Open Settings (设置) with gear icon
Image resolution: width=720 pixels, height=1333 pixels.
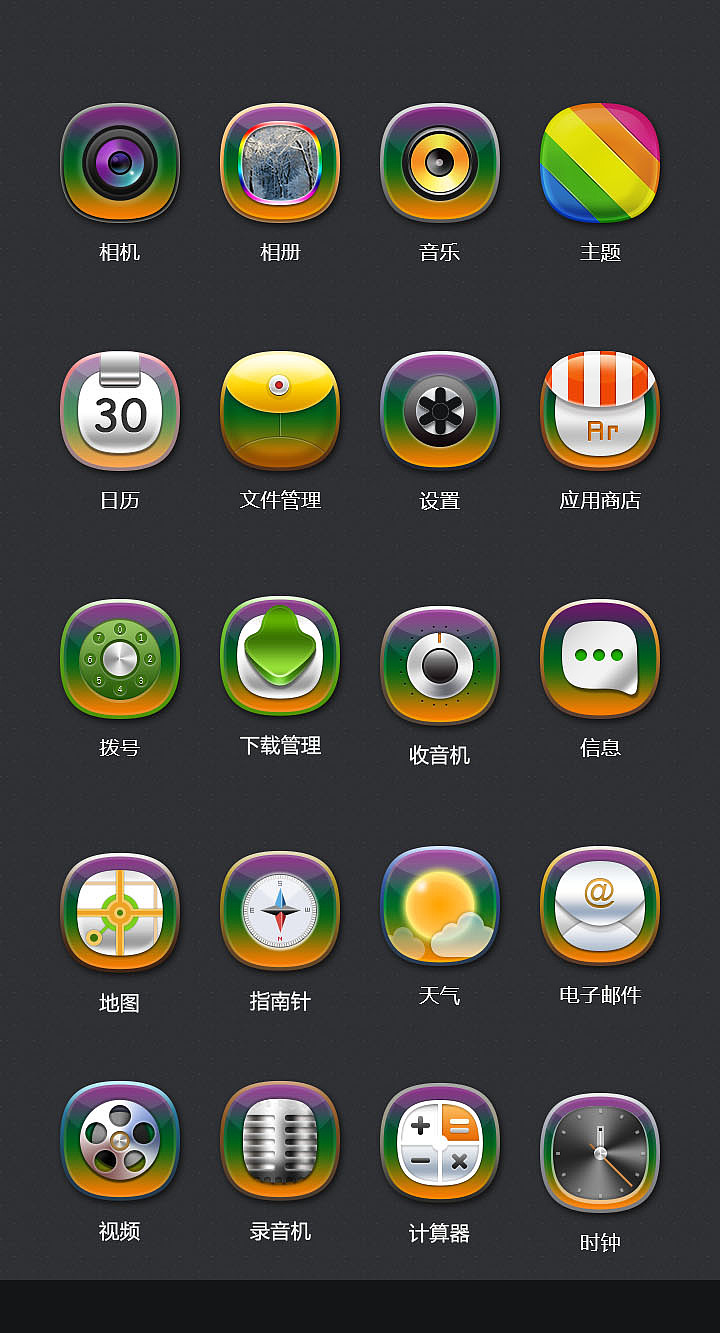[x=440, y=412]
